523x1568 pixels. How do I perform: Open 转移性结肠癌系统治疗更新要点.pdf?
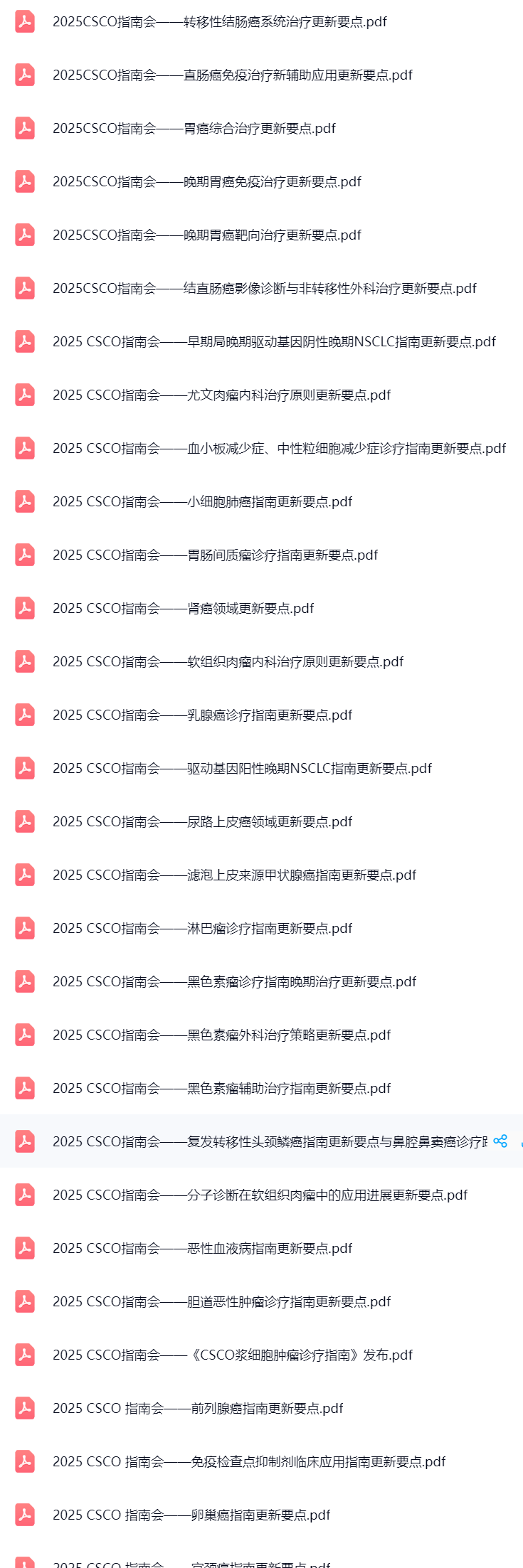pos(219,22)
